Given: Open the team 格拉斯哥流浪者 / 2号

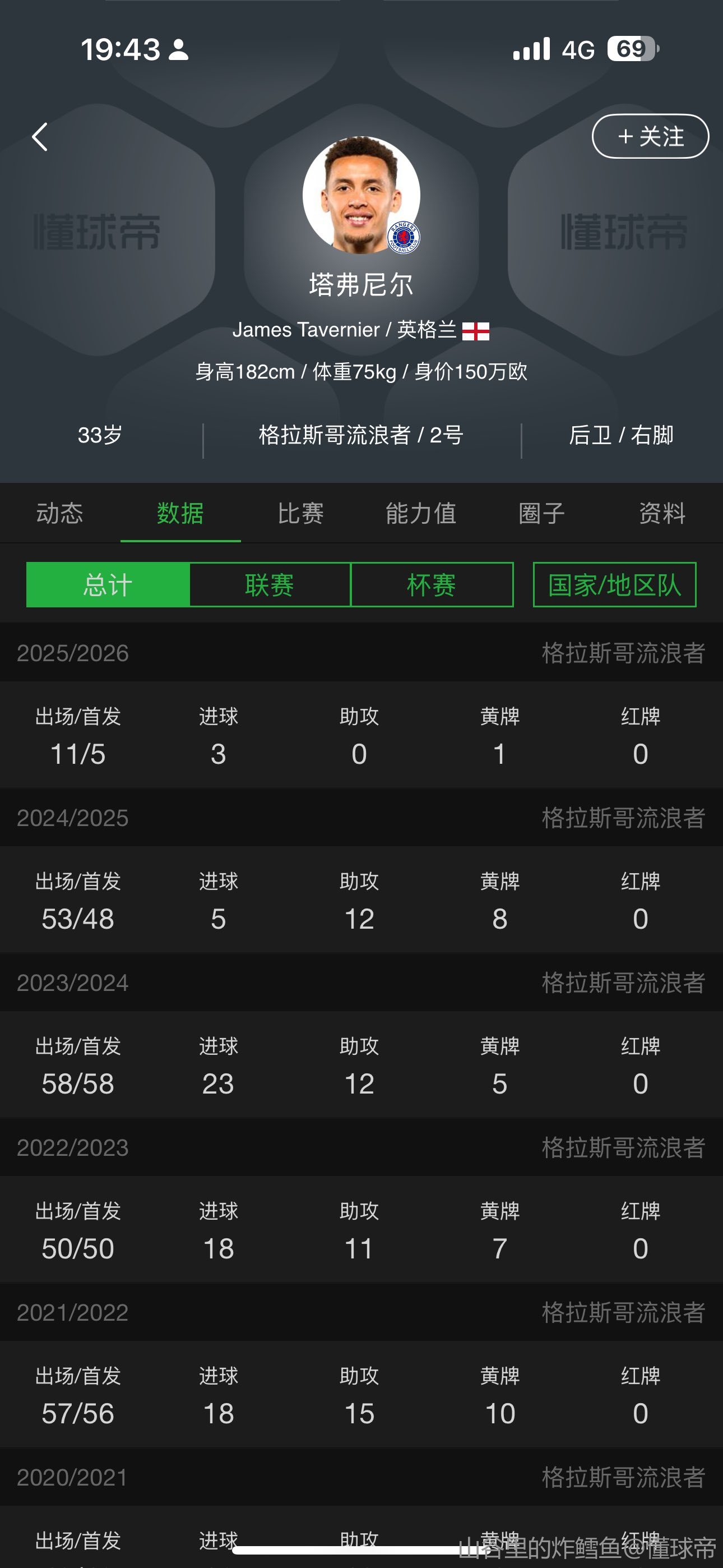Looking at the screenshot, I should [x=361, y=435].
